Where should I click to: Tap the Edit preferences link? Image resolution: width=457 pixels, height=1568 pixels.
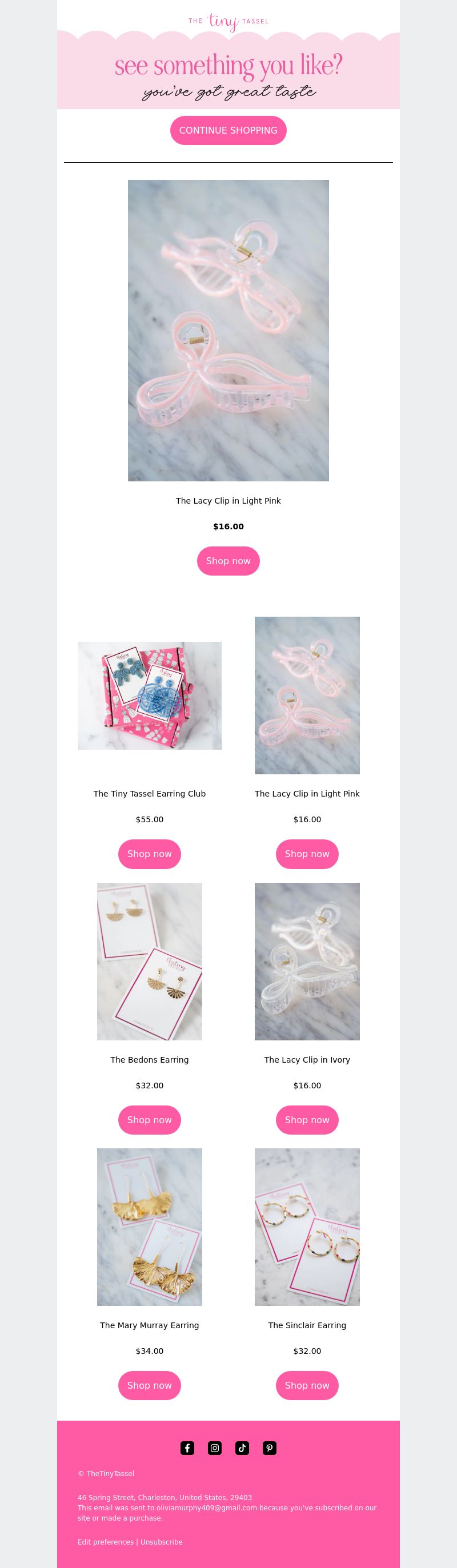106,1542
